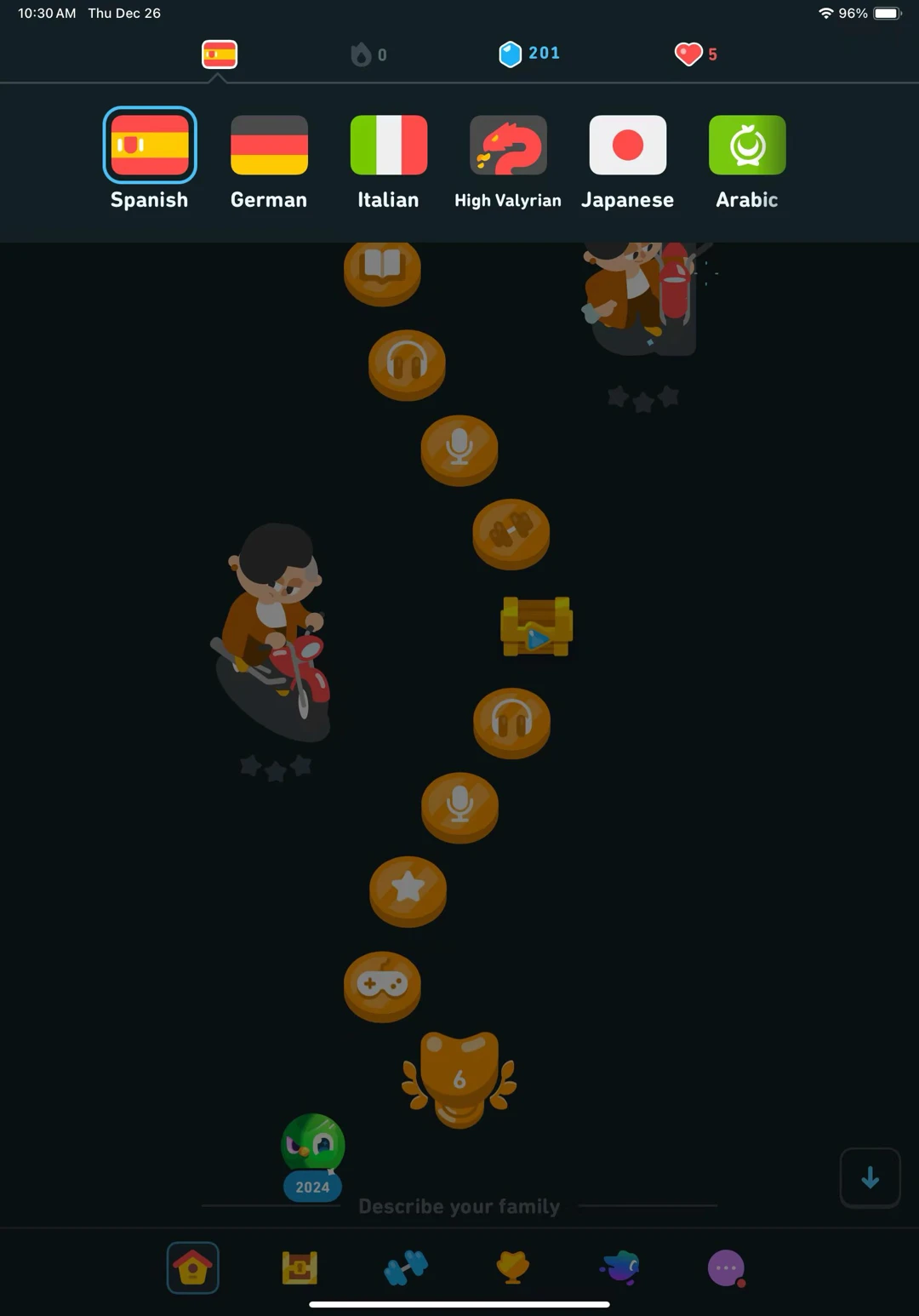
Task: Close the course picker via Spanish flag
Action: 220,54
